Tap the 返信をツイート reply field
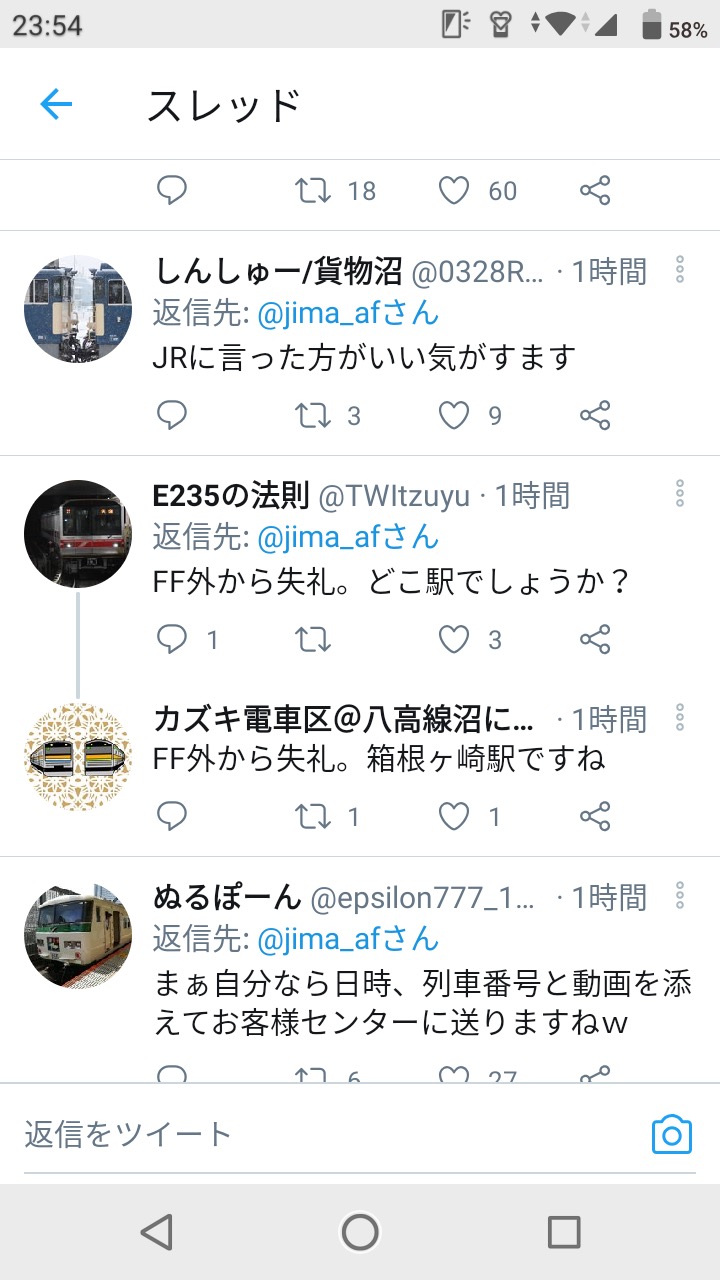Screen dimensions: 720x1280 330,1134
